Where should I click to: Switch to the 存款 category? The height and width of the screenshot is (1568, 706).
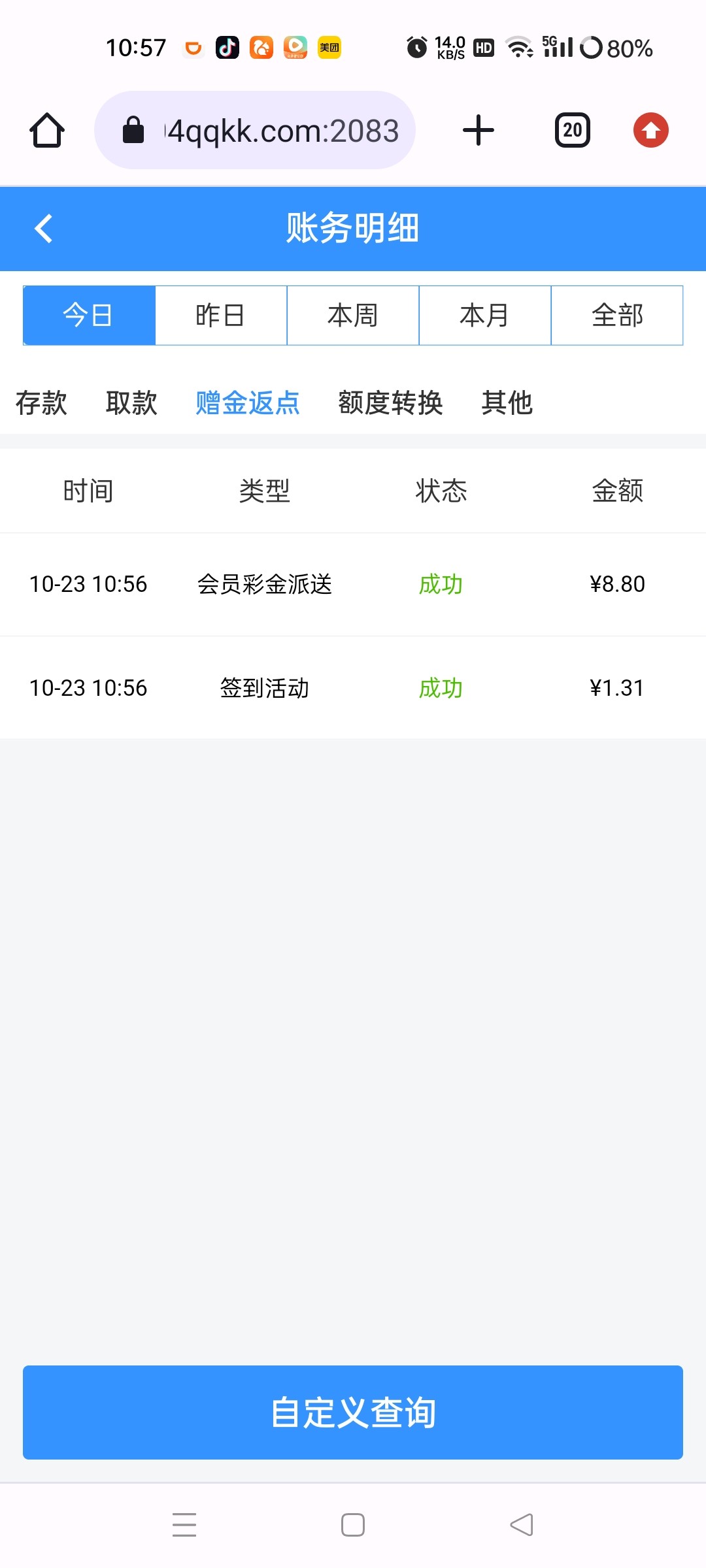[41, 402]
